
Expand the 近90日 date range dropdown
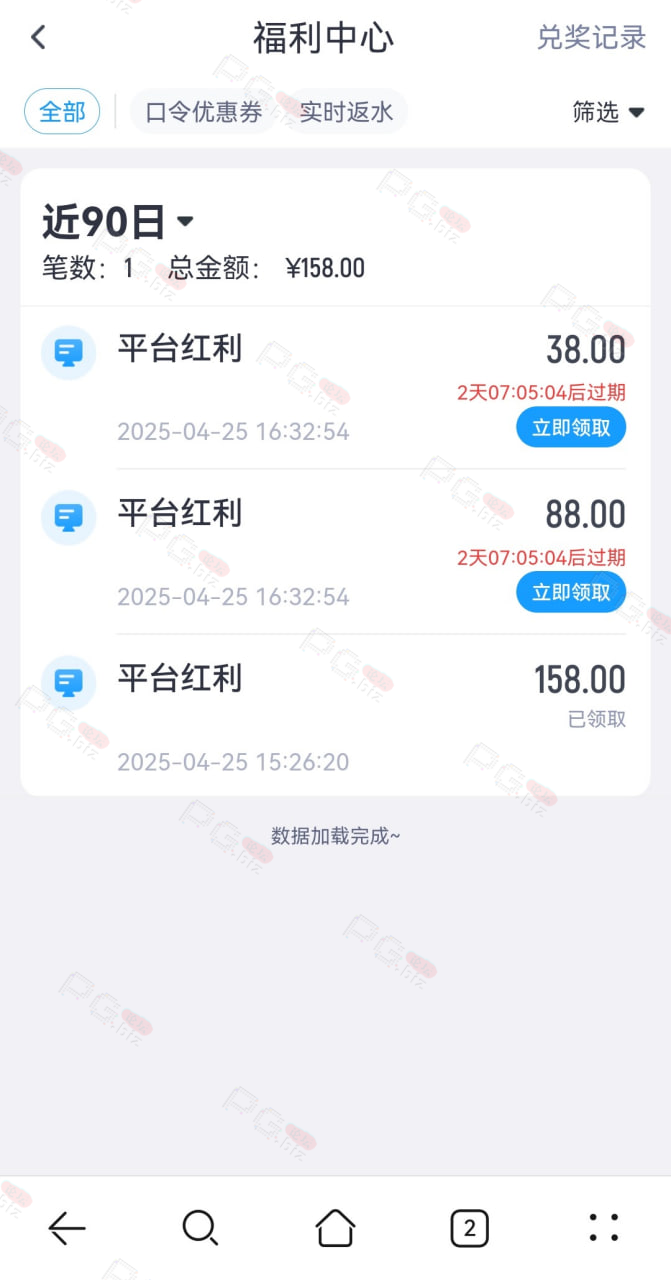(x=118, y=221)
